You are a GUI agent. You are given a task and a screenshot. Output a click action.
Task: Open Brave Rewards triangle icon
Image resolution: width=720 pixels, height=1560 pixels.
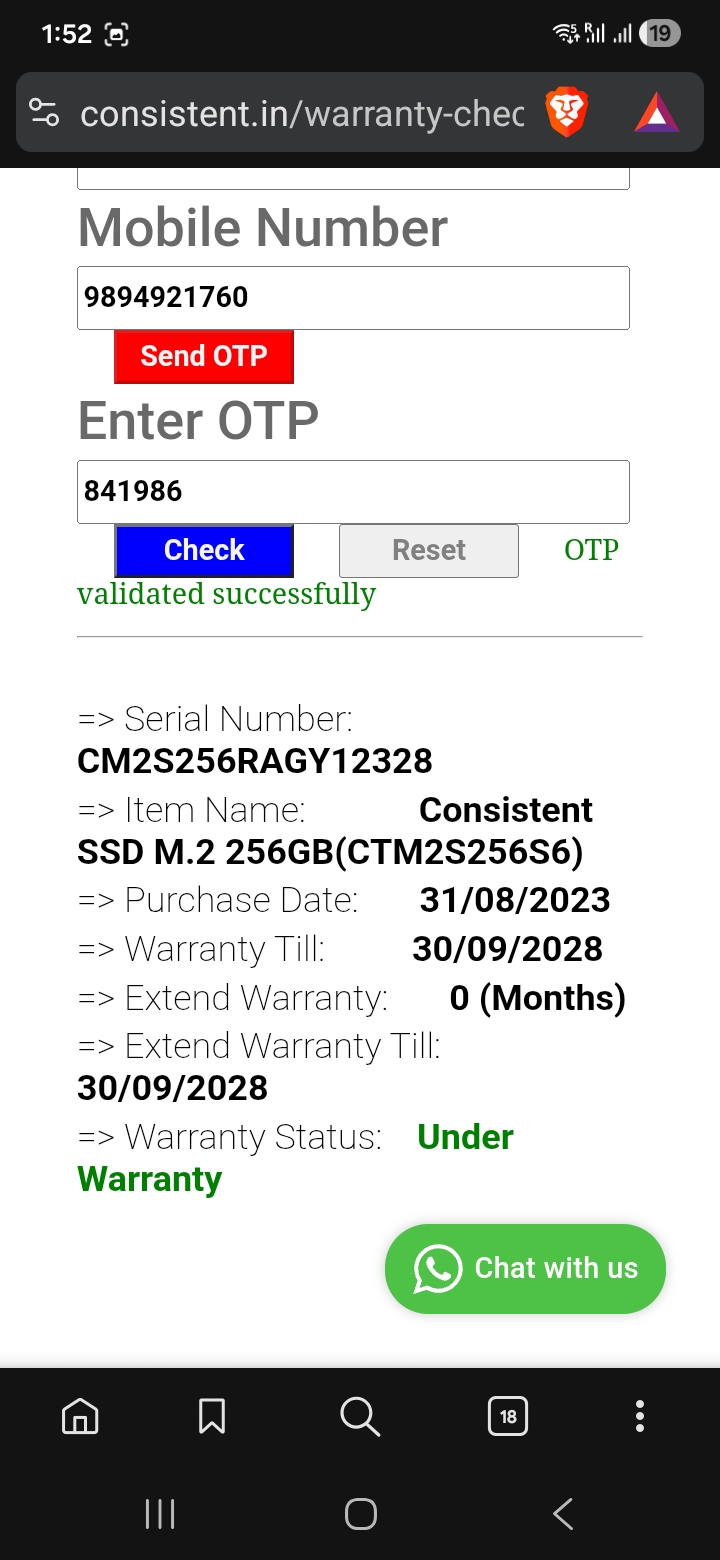[656, 114]
